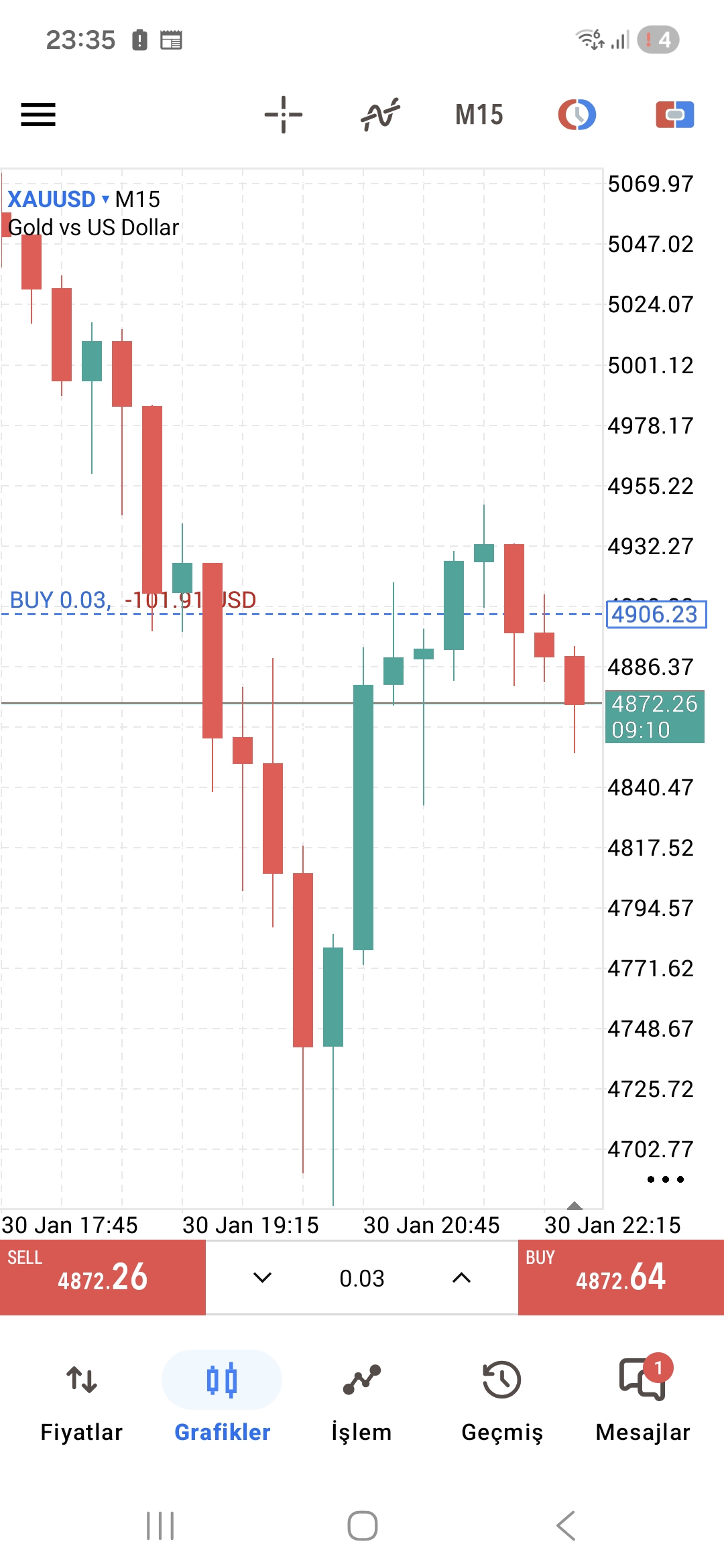Select the Grafikler tab

click(x=222, y=1398)
